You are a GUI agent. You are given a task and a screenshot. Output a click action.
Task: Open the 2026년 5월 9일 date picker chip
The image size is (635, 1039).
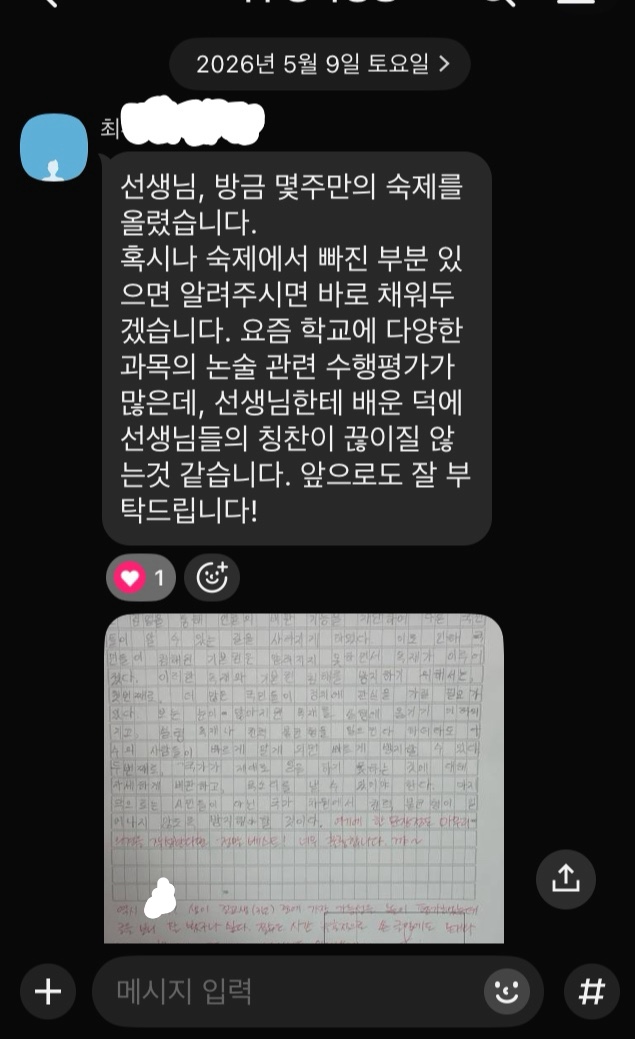pyautogui.click(x=319, y=64)
